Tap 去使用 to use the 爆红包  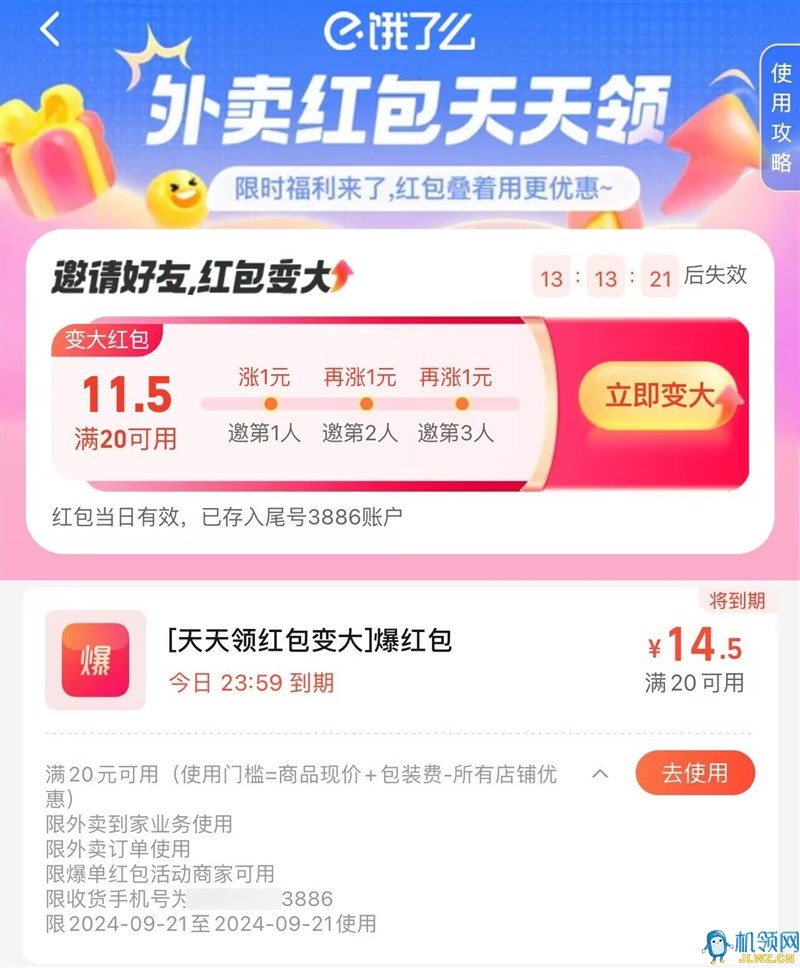pos(694,772)
